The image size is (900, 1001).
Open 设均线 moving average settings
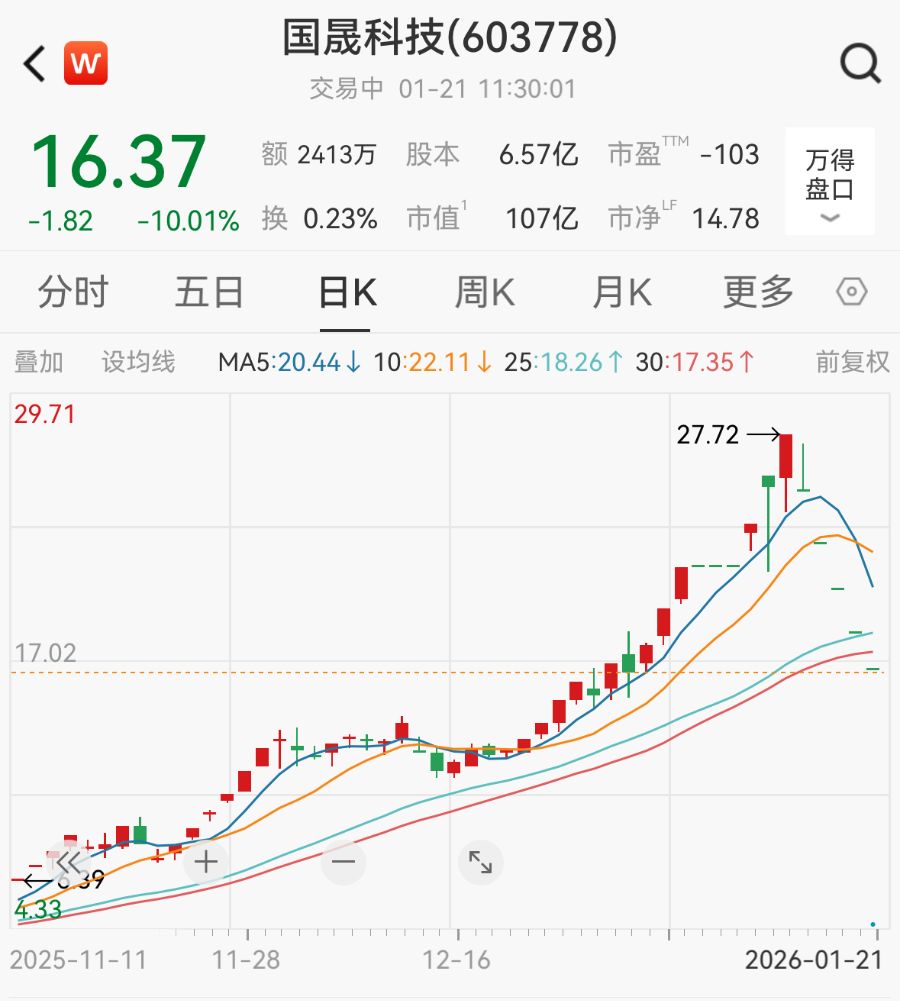[138, 362]
